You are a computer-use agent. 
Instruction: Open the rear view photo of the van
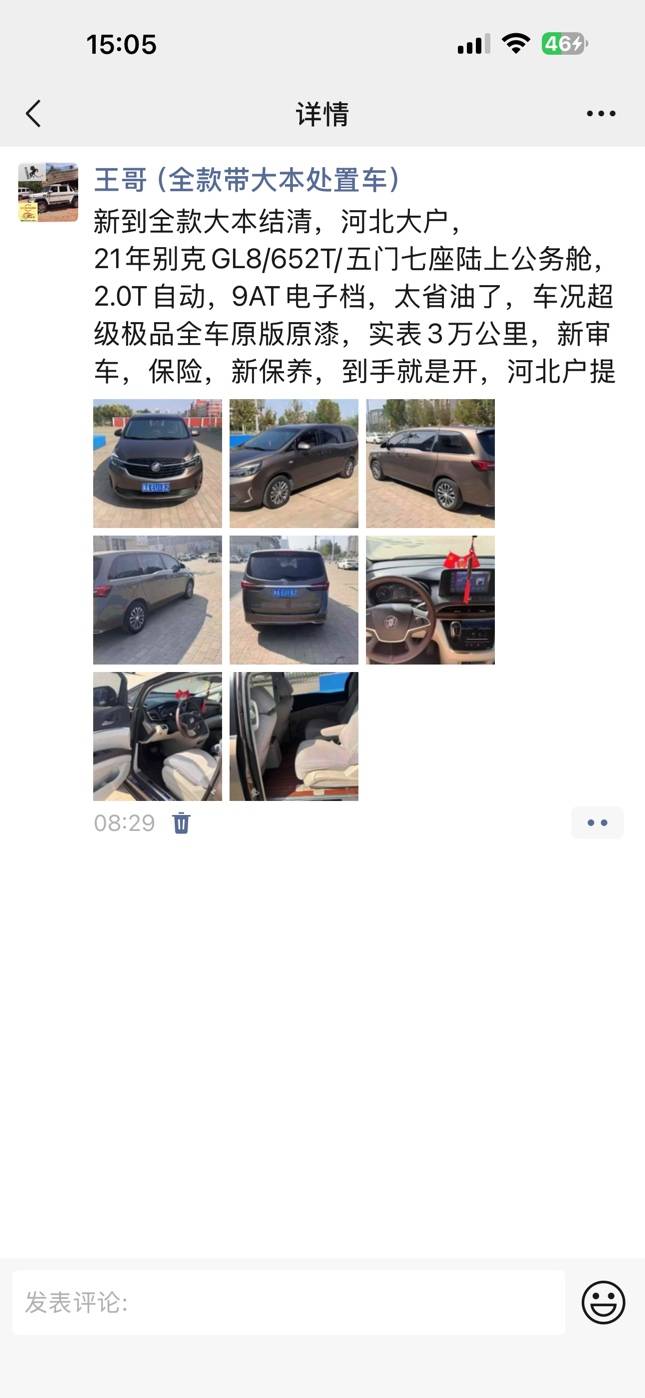coord(293,599)
